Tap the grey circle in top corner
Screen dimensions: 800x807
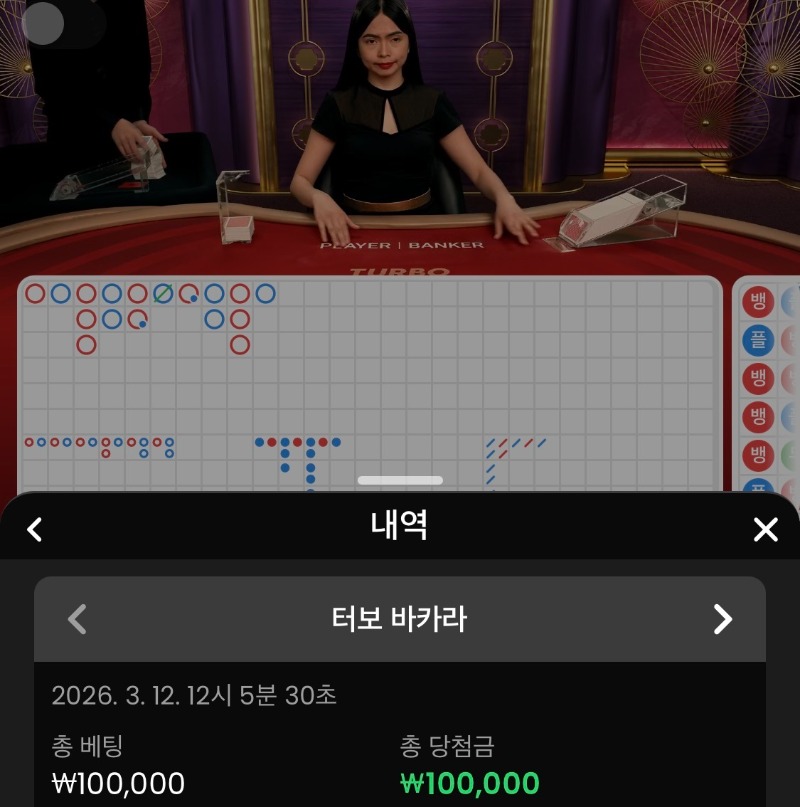pos(43,23)
